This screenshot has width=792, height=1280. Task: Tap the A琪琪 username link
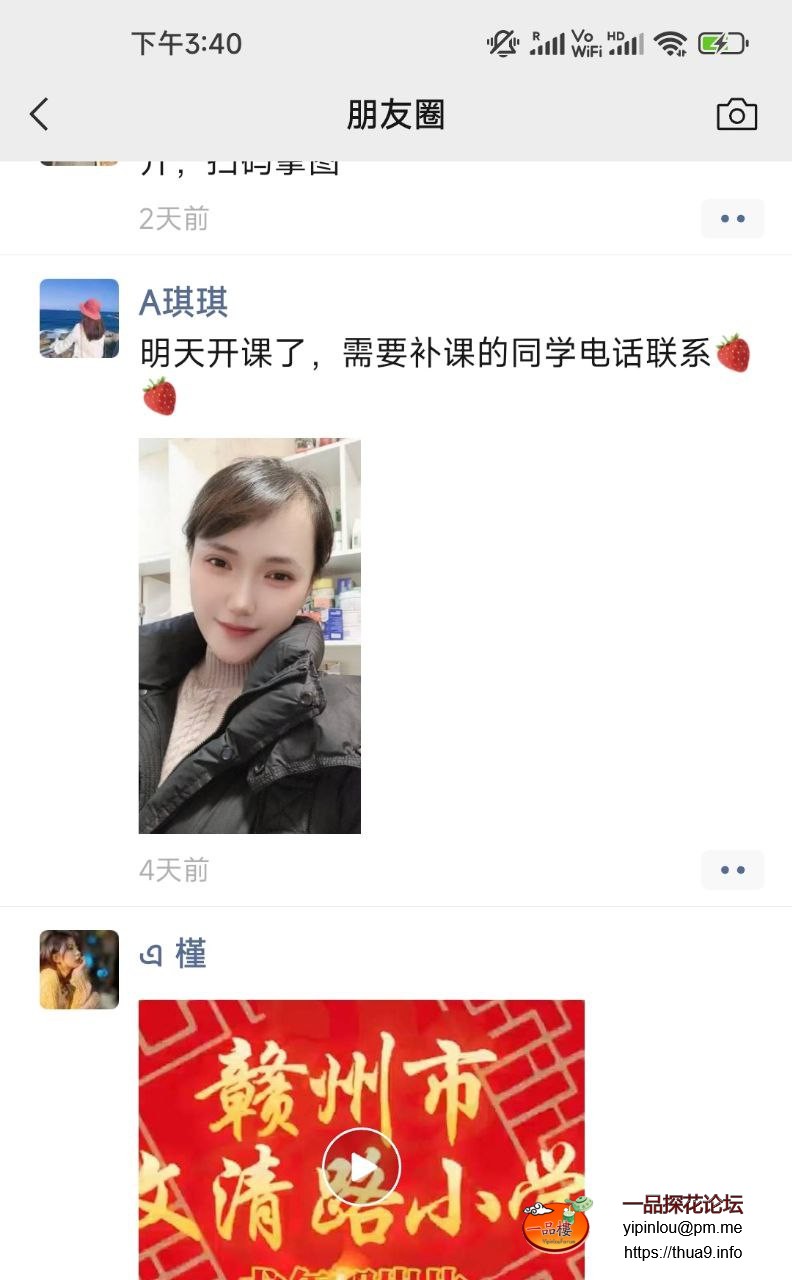pyautogui.click(x=183, y=302)
